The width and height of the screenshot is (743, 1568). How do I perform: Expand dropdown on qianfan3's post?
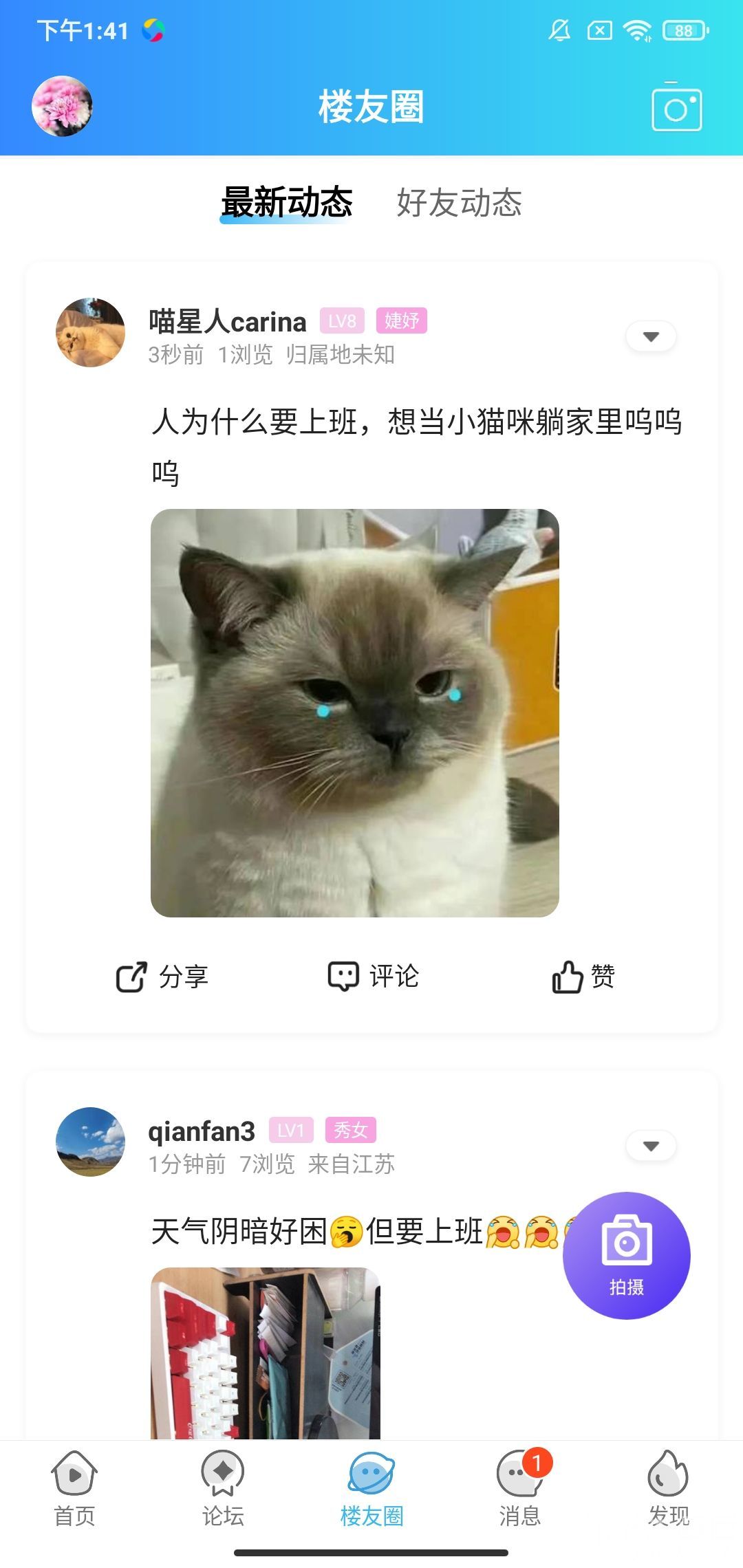[x=651, y=1146]
